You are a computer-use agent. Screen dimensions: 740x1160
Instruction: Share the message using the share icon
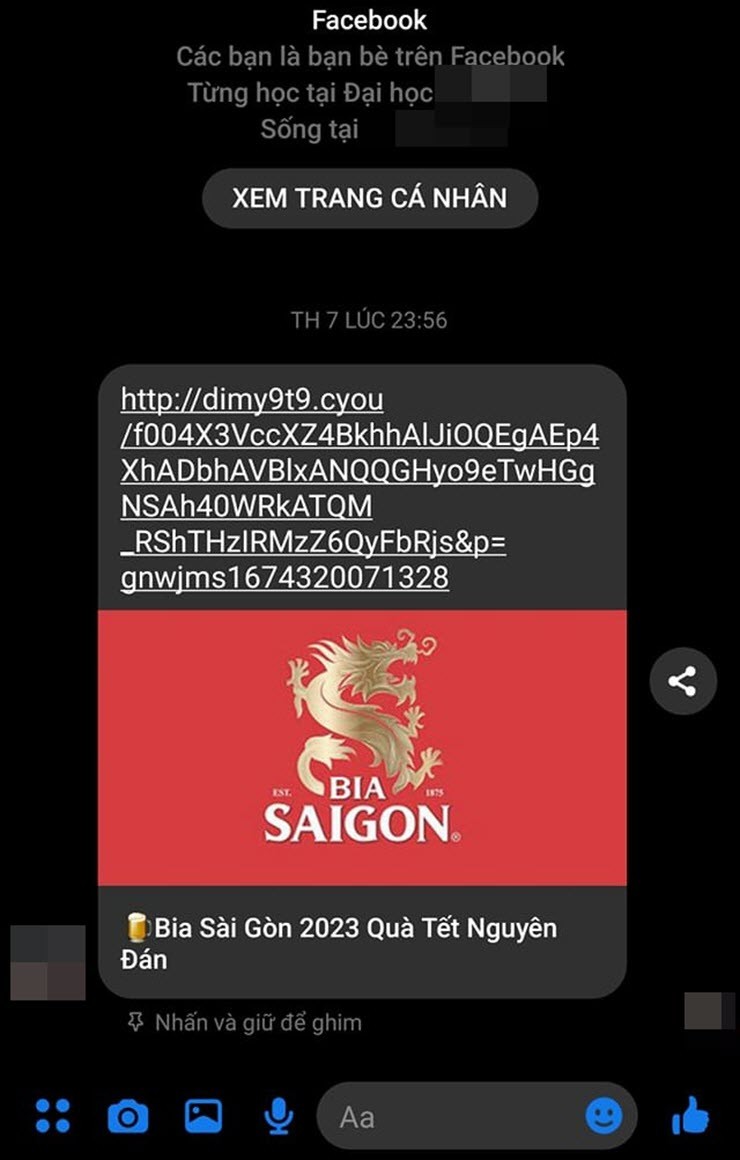pos(683,682)
